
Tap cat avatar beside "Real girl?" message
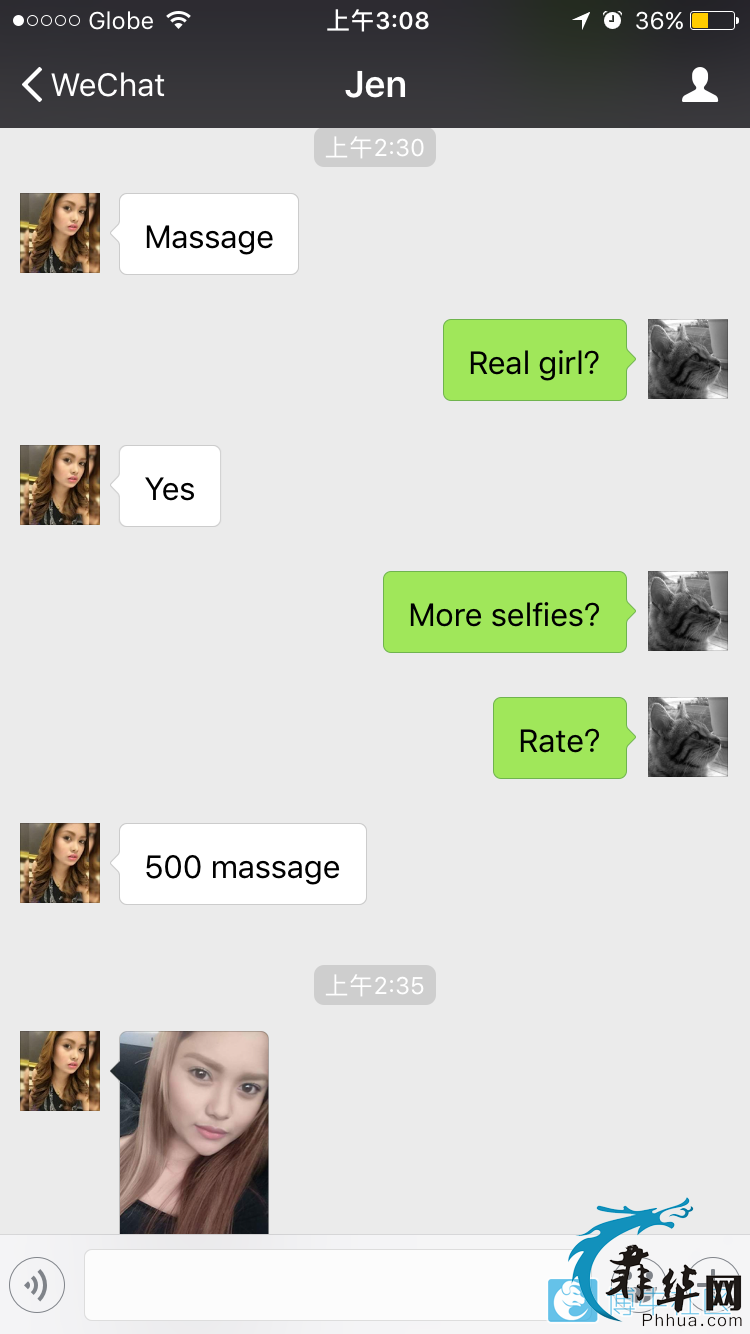tap(687, 359)
